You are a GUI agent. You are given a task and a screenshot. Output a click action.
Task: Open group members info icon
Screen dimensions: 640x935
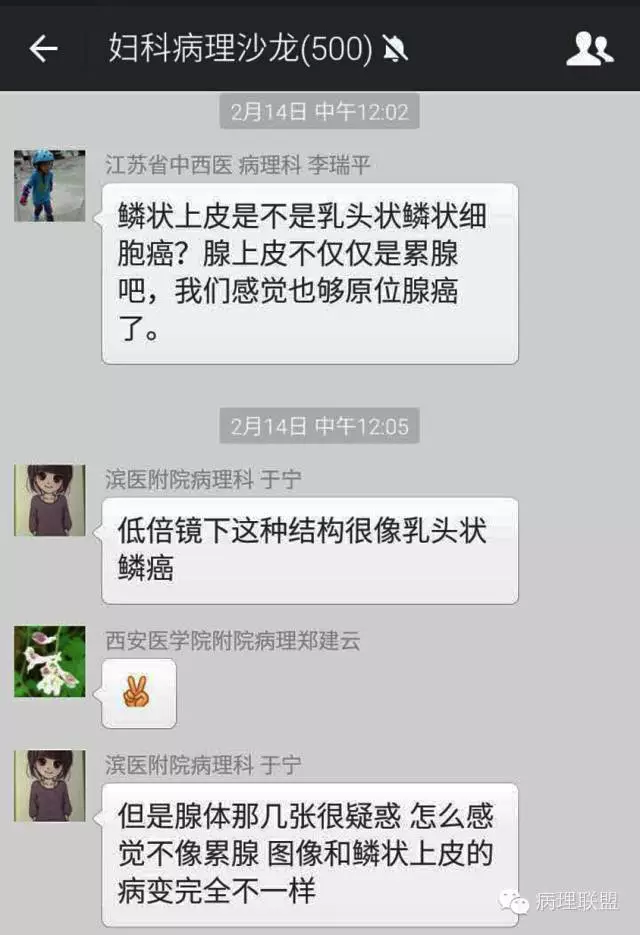(x=589, y=48)
